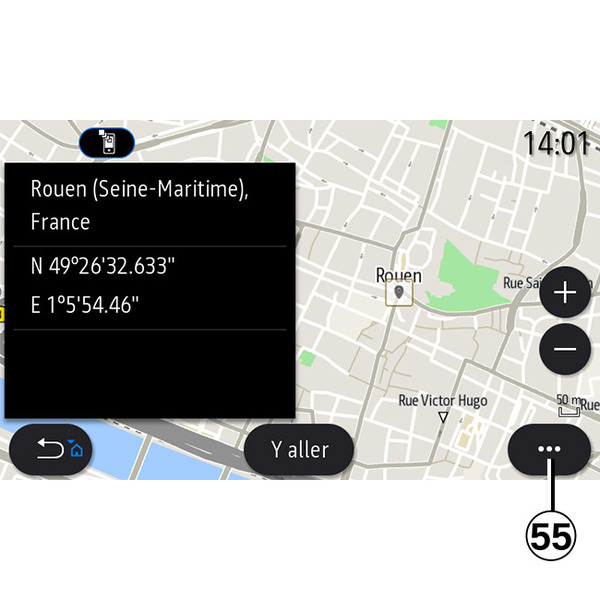The width and height of the screenshot is (600, 600).
Task: Tap the Y aller button
Action: click(299, 449)
